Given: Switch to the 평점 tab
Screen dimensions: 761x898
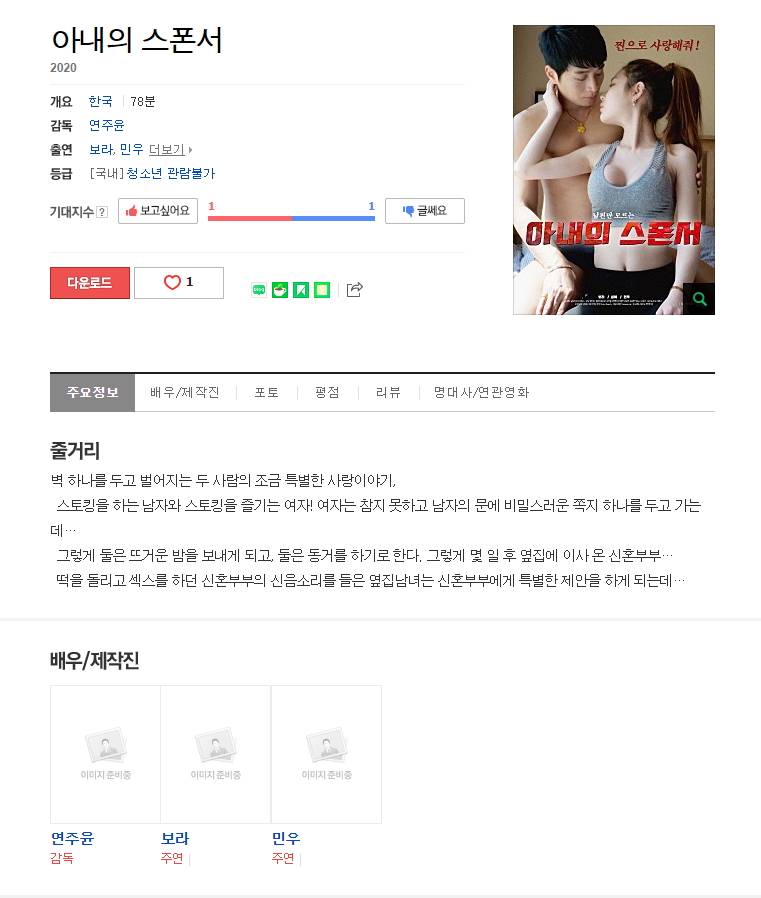Looking at the screenshot, I should (x=327, y=392).
